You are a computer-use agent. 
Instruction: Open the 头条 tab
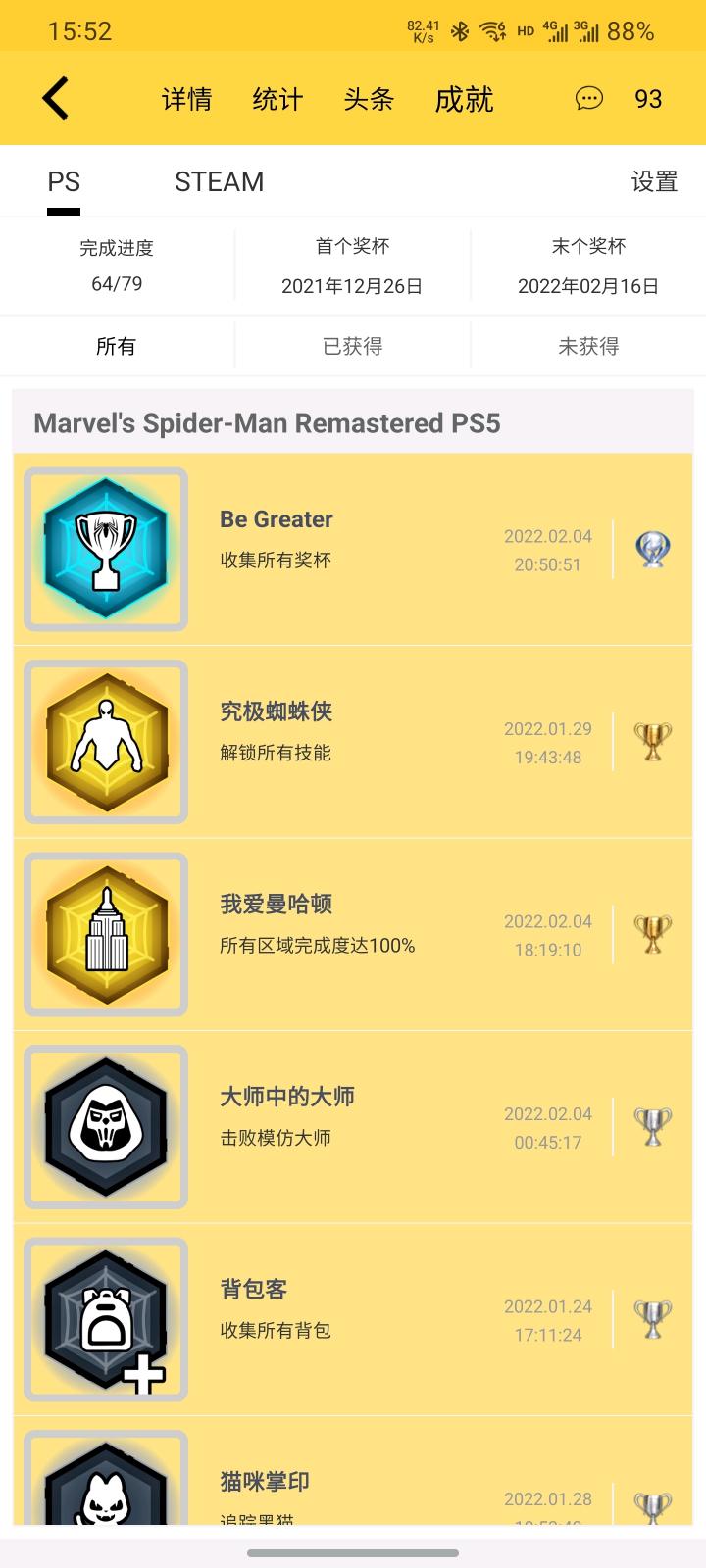coord(369,99)
